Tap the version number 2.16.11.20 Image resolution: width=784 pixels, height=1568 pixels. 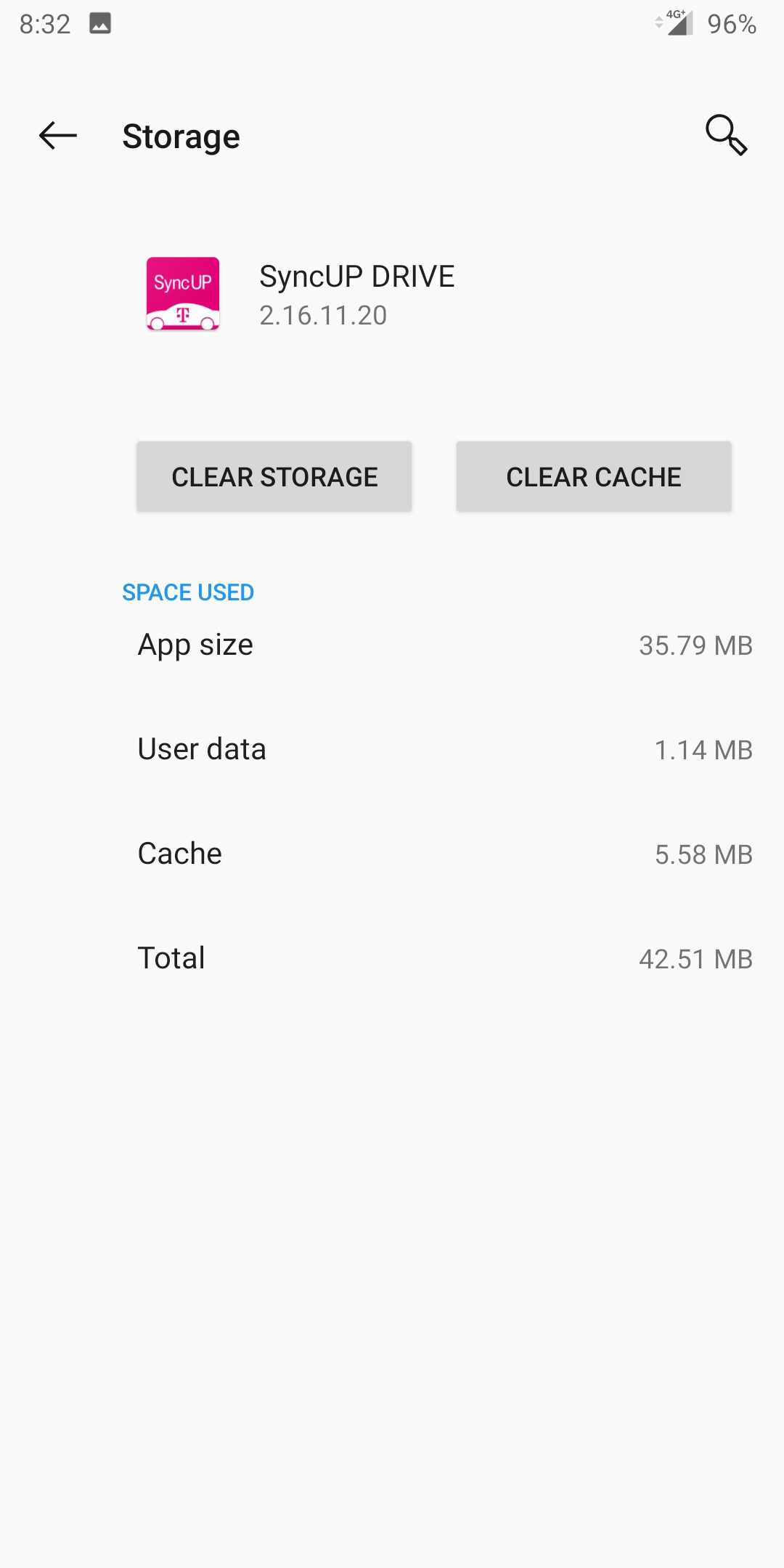pos(324,315)
